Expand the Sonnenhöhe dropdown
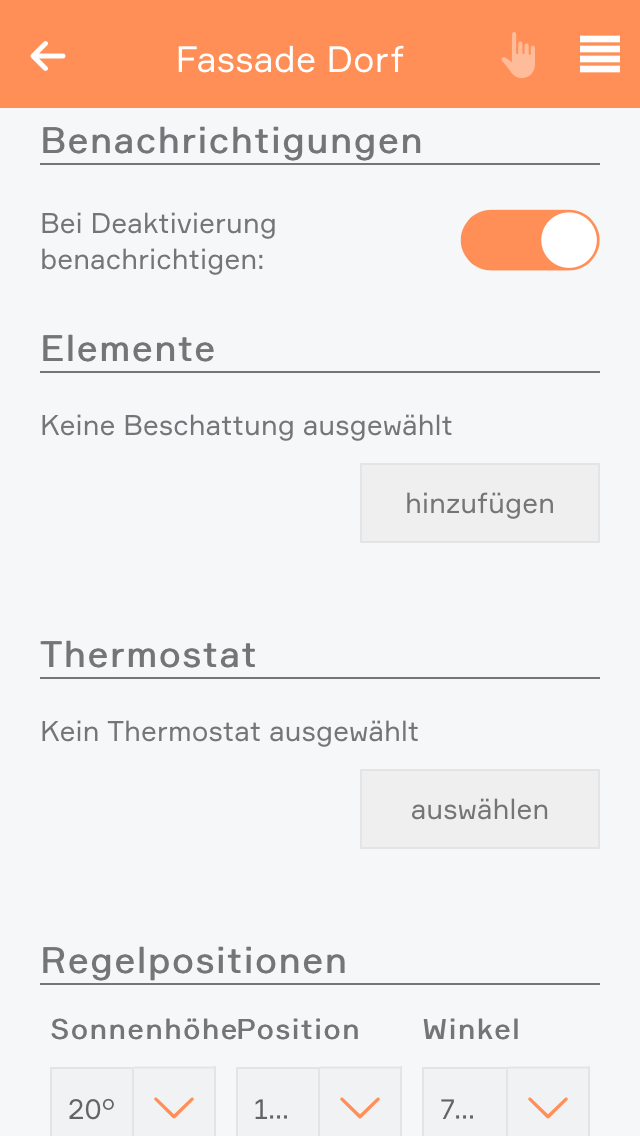Image resolution: width=640 pixels, height=1136 pixels. [174, 1106]
